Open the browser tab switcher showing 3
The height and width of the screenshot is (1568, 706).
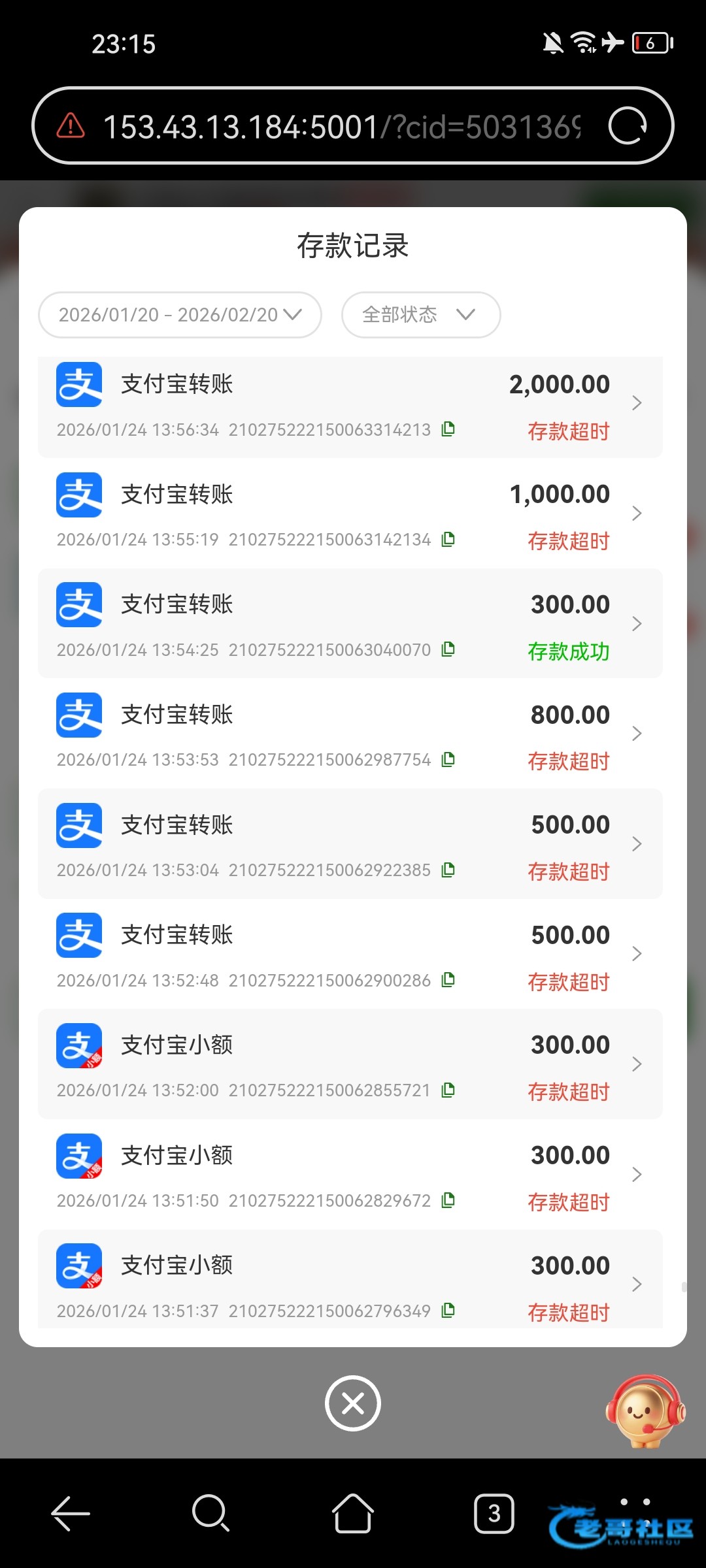(x=494, y=1513)
